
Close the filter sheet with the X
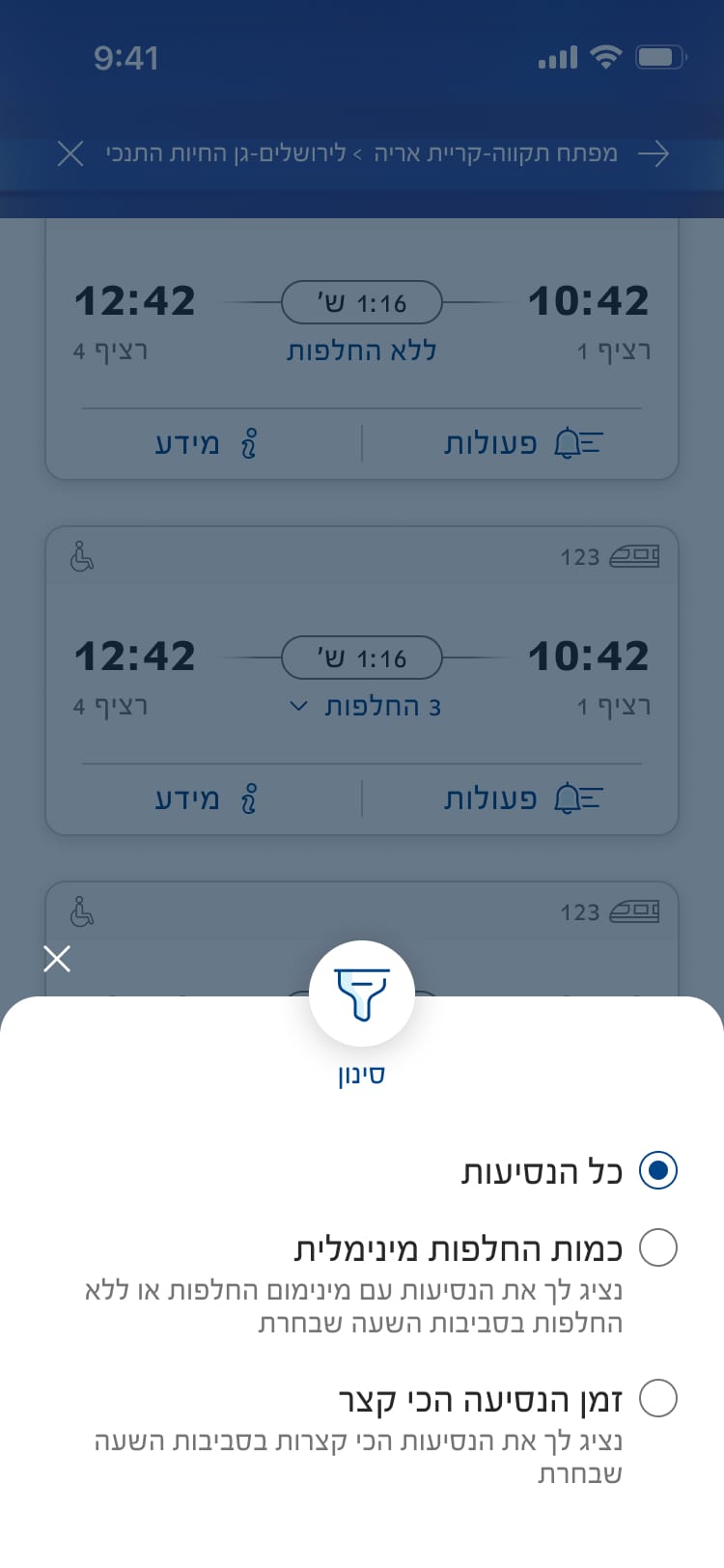point(56,958)
